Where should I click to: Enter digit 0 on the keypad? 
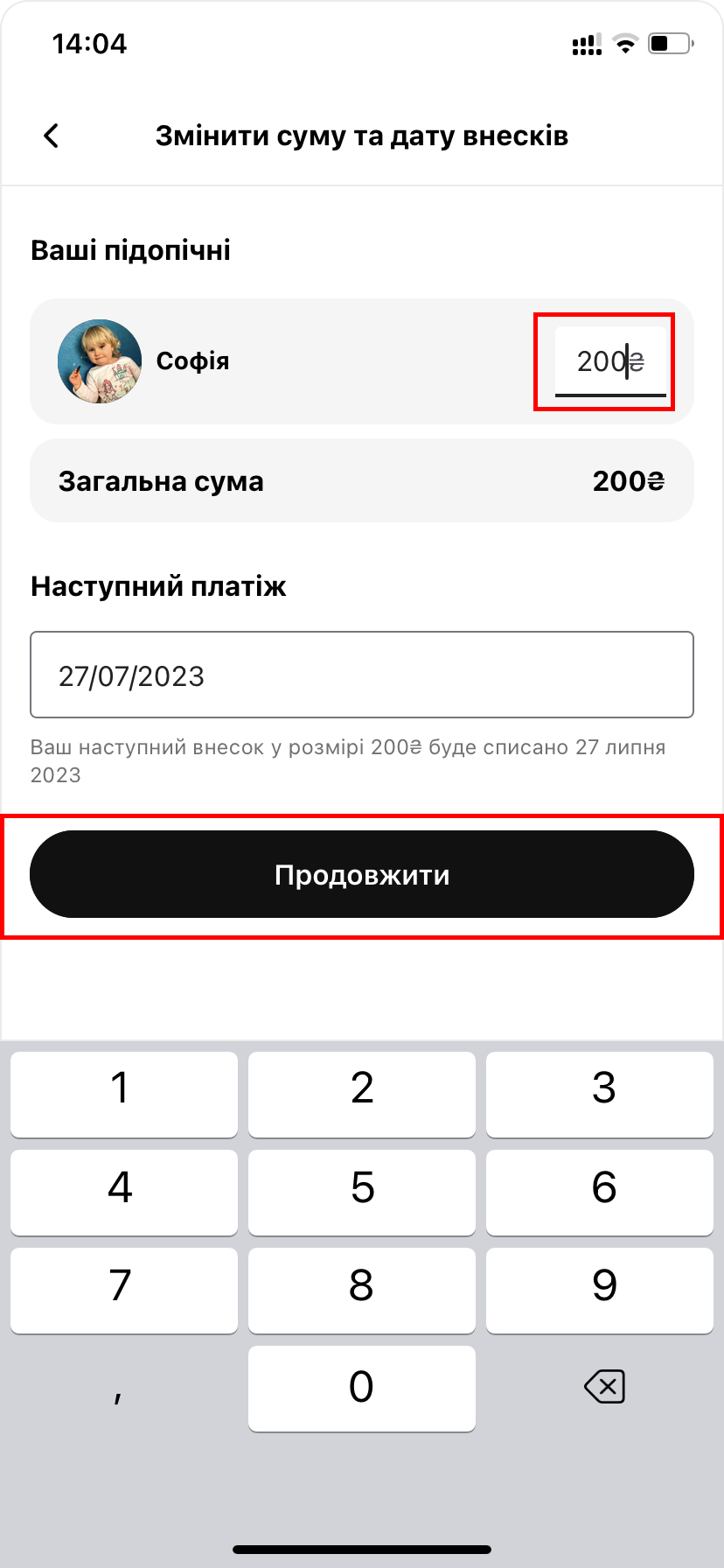coord(362,1388)
